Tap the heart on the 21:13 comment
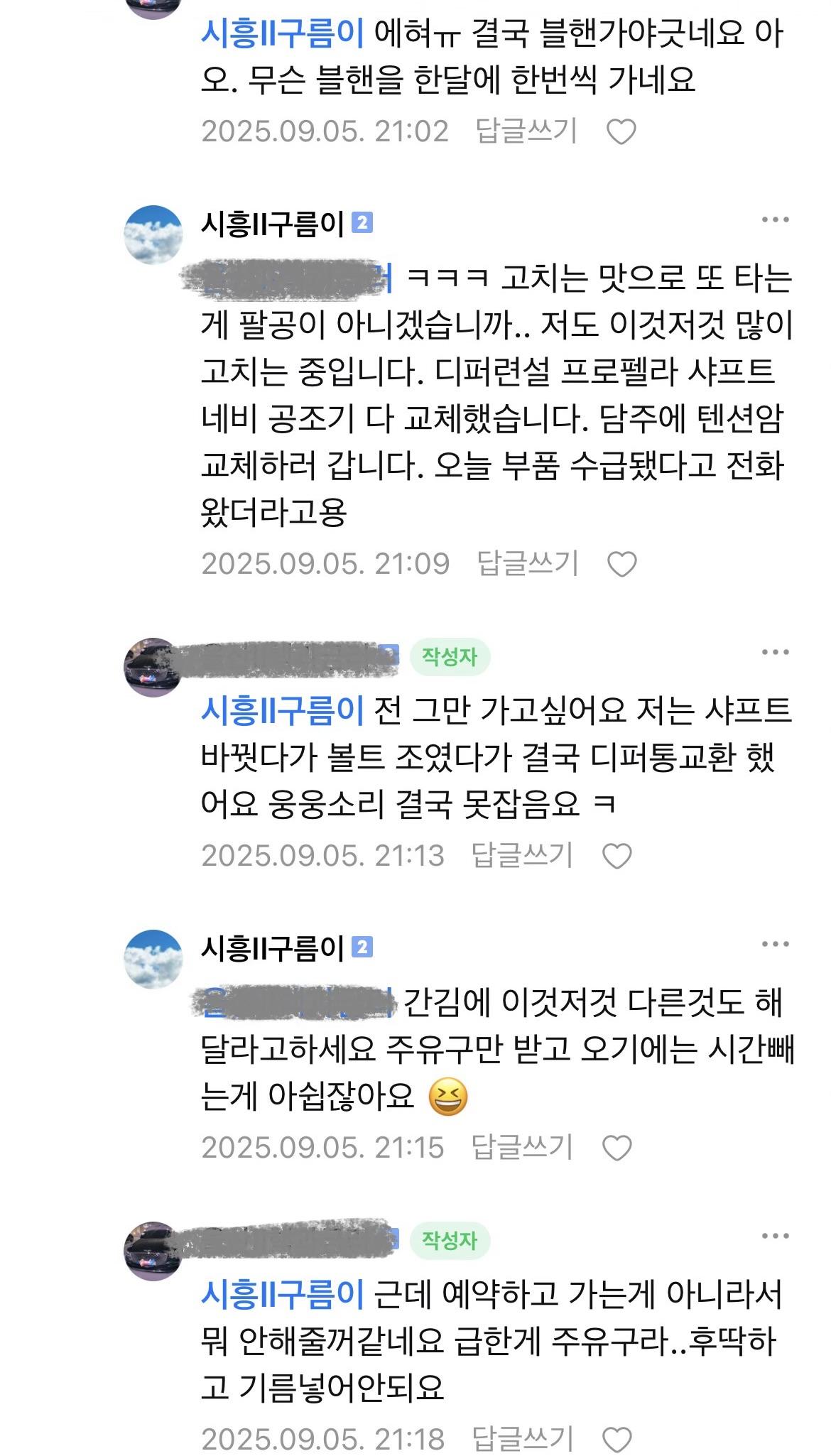This screenshot has height=1456, width=831. 617,857
